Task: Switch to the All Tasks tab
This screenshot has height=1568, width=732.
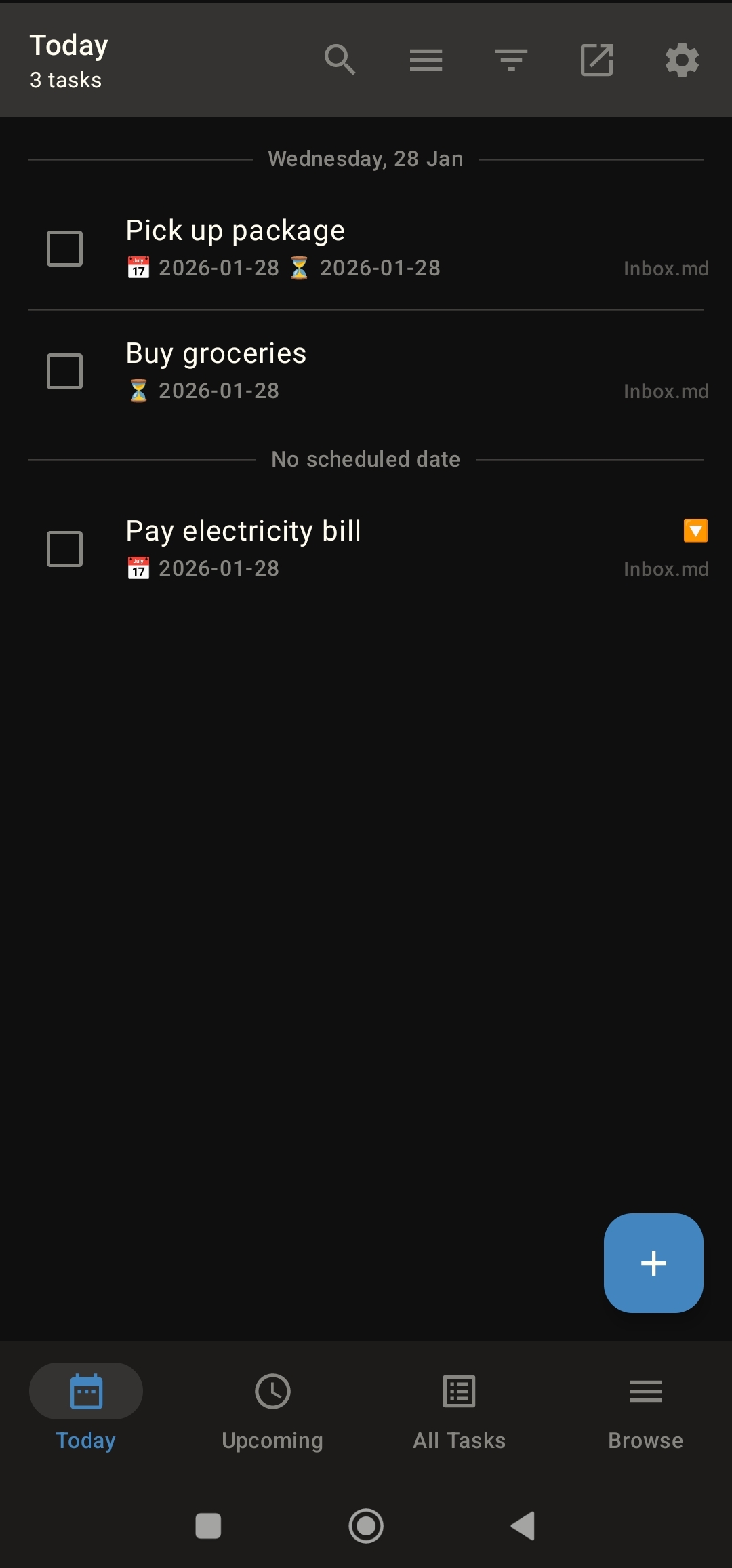Action: pyautogui.click(x=459, y=1408)
